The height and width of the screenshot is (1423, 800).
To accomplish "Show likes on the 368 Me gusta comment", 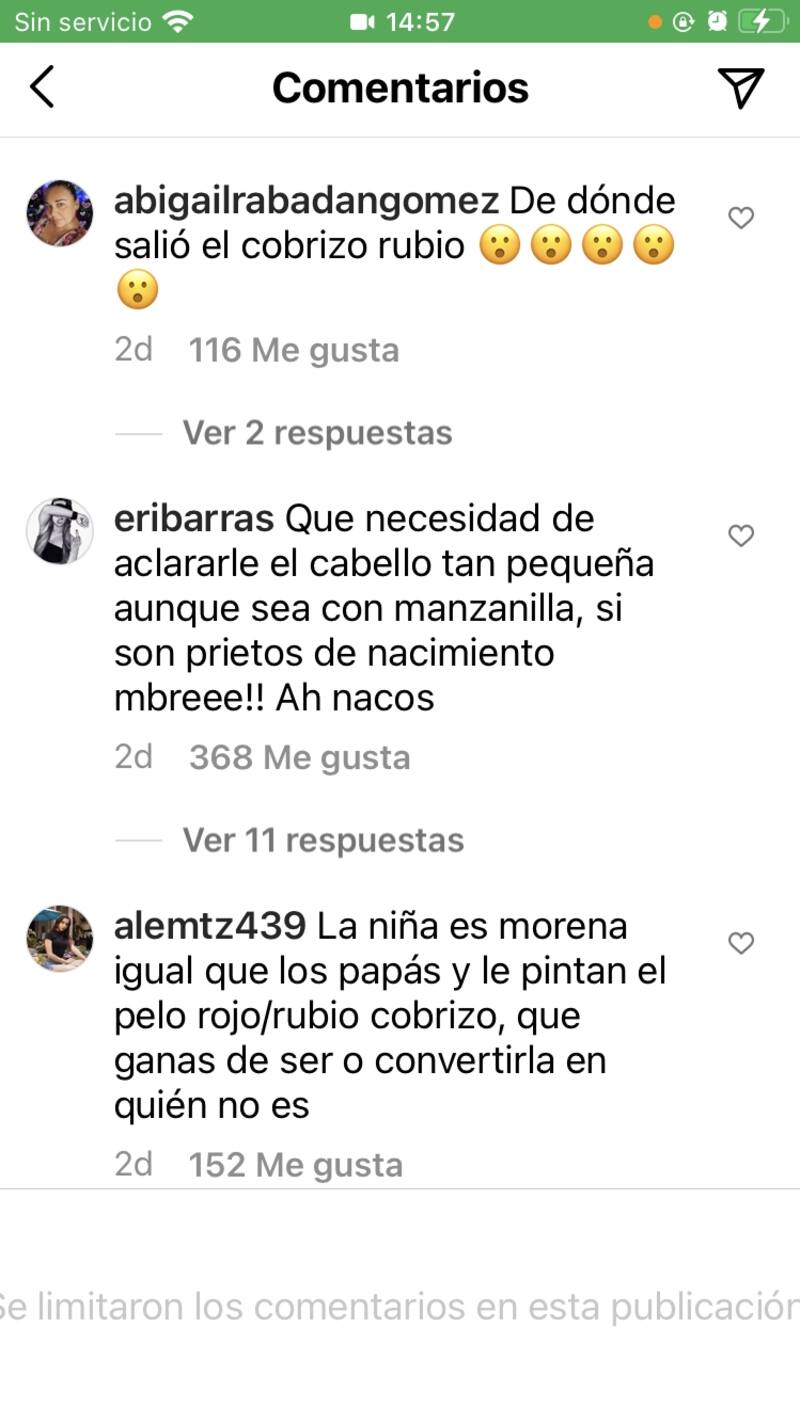I will click(299, 758).
